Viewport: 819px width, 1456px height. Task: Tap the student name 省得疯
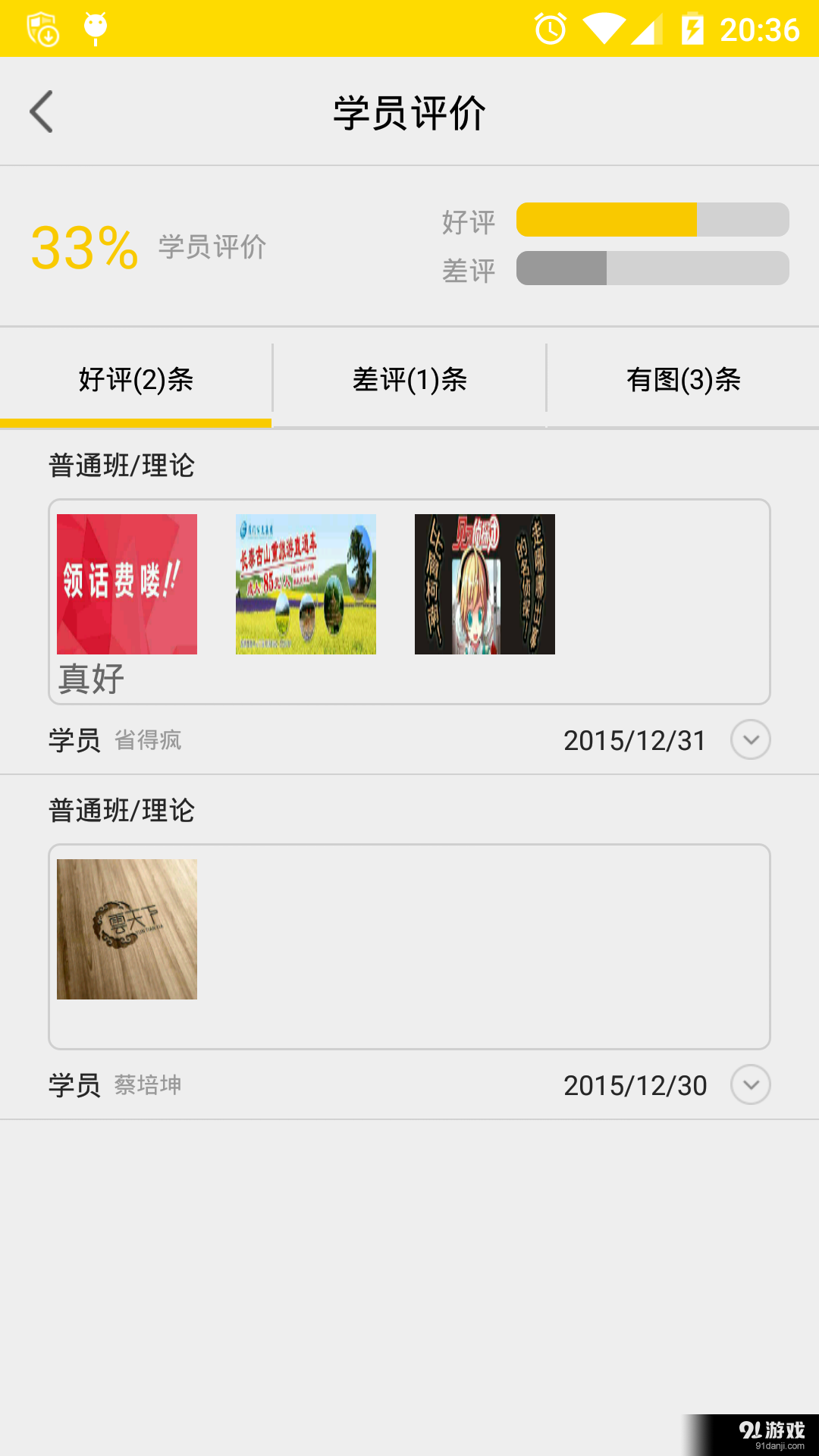[151, 739]
